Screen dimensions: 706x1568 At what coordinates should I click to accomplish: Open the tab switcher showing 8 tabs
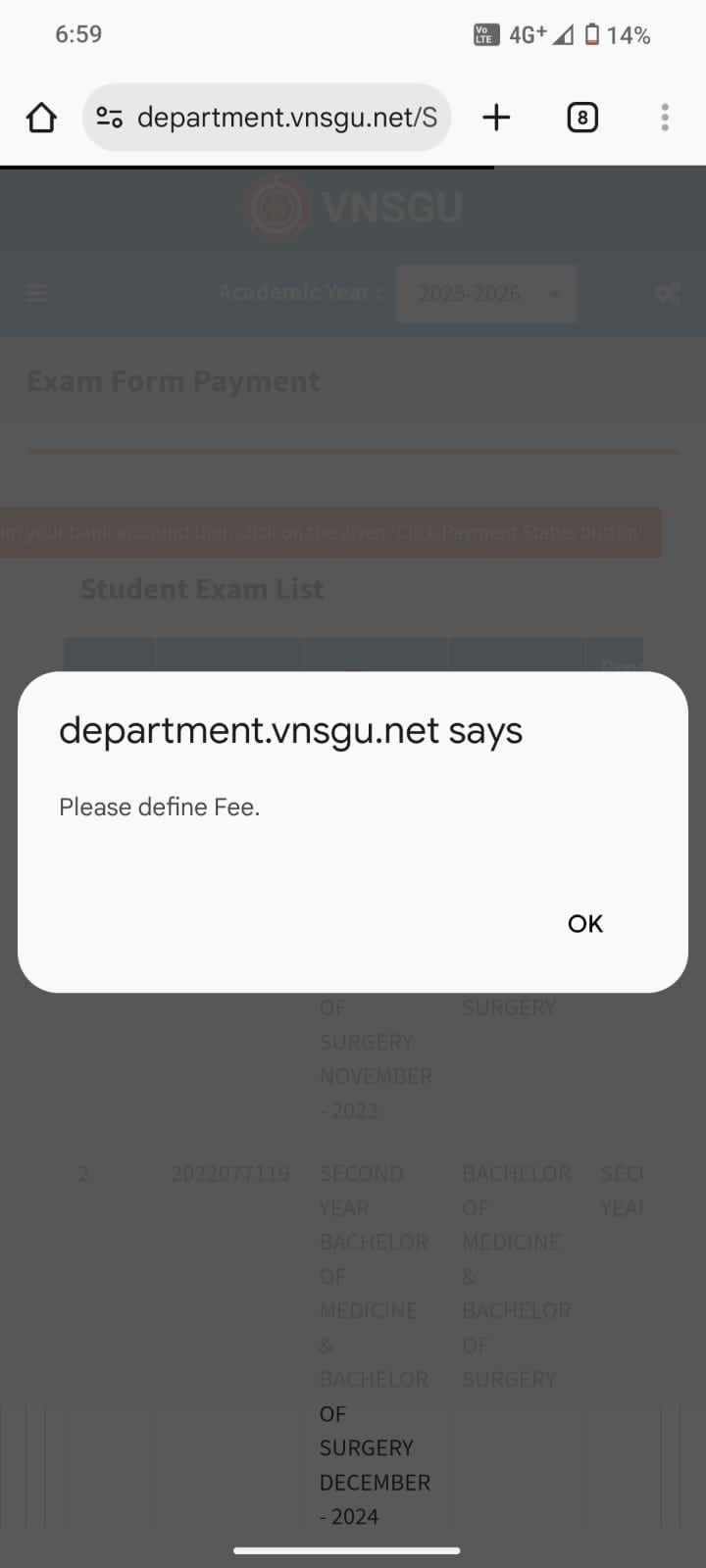pyautogui.click(x=581, y=118)
